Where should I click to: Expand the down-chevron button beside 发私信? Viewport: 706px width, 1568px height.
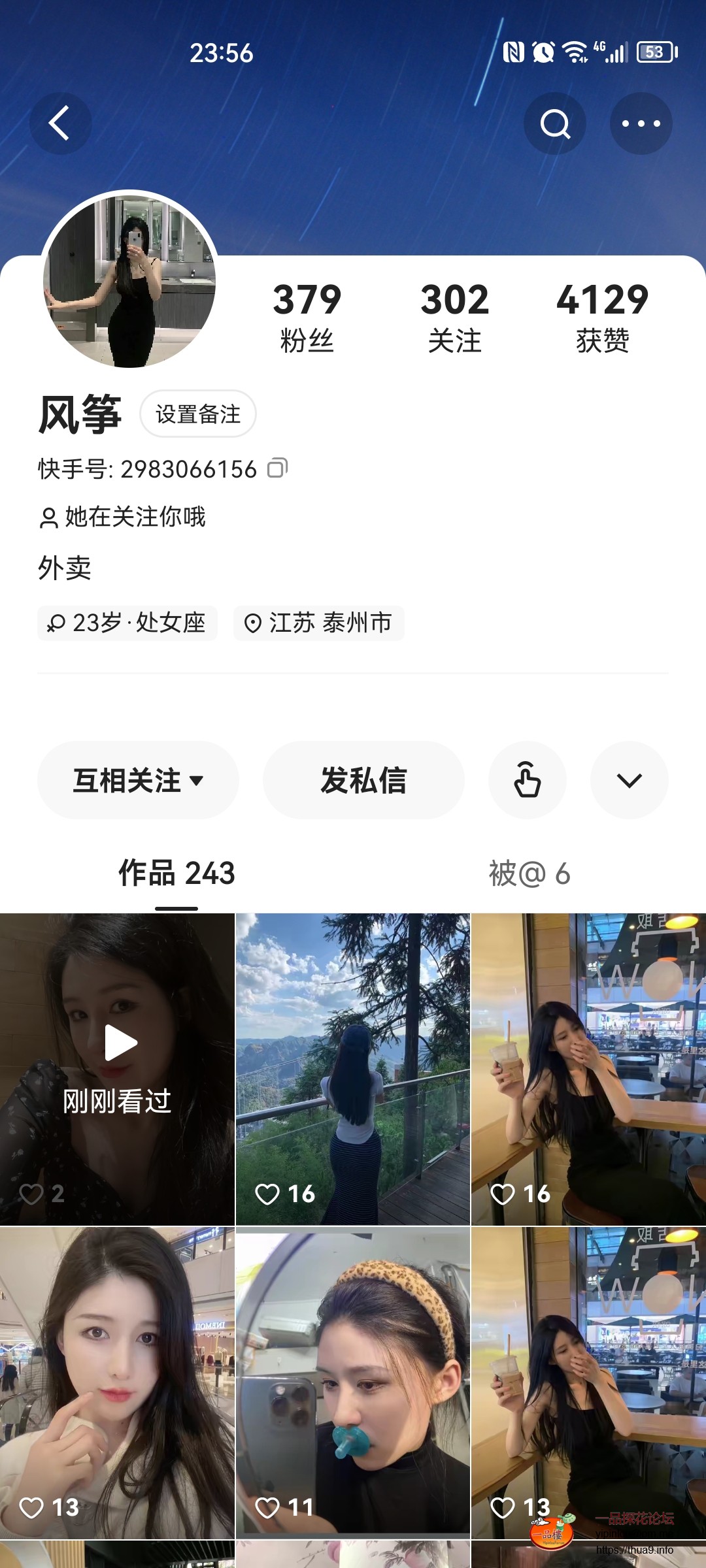[629, 780]
